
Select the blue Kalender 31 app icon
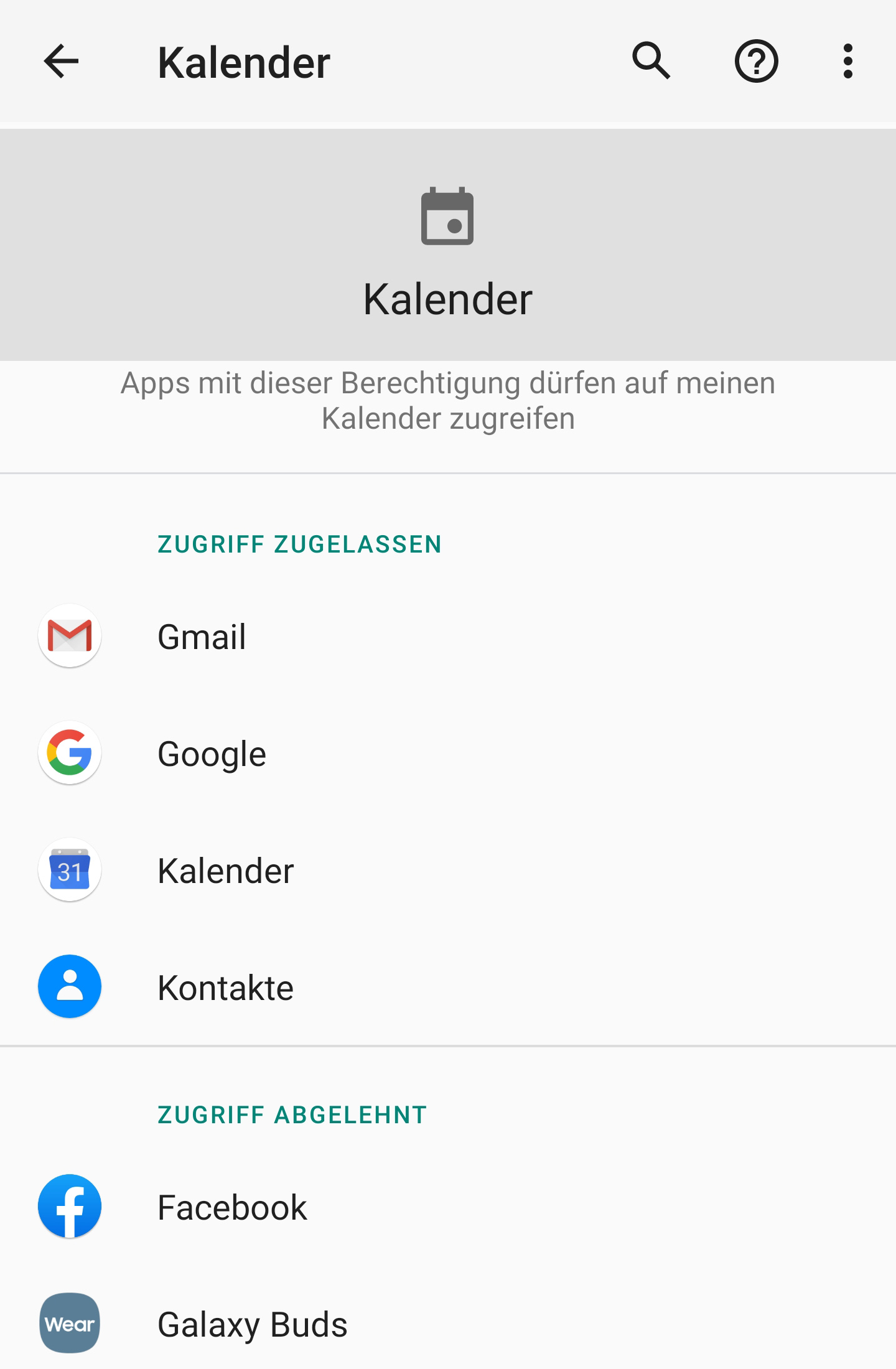click(69, 870)
